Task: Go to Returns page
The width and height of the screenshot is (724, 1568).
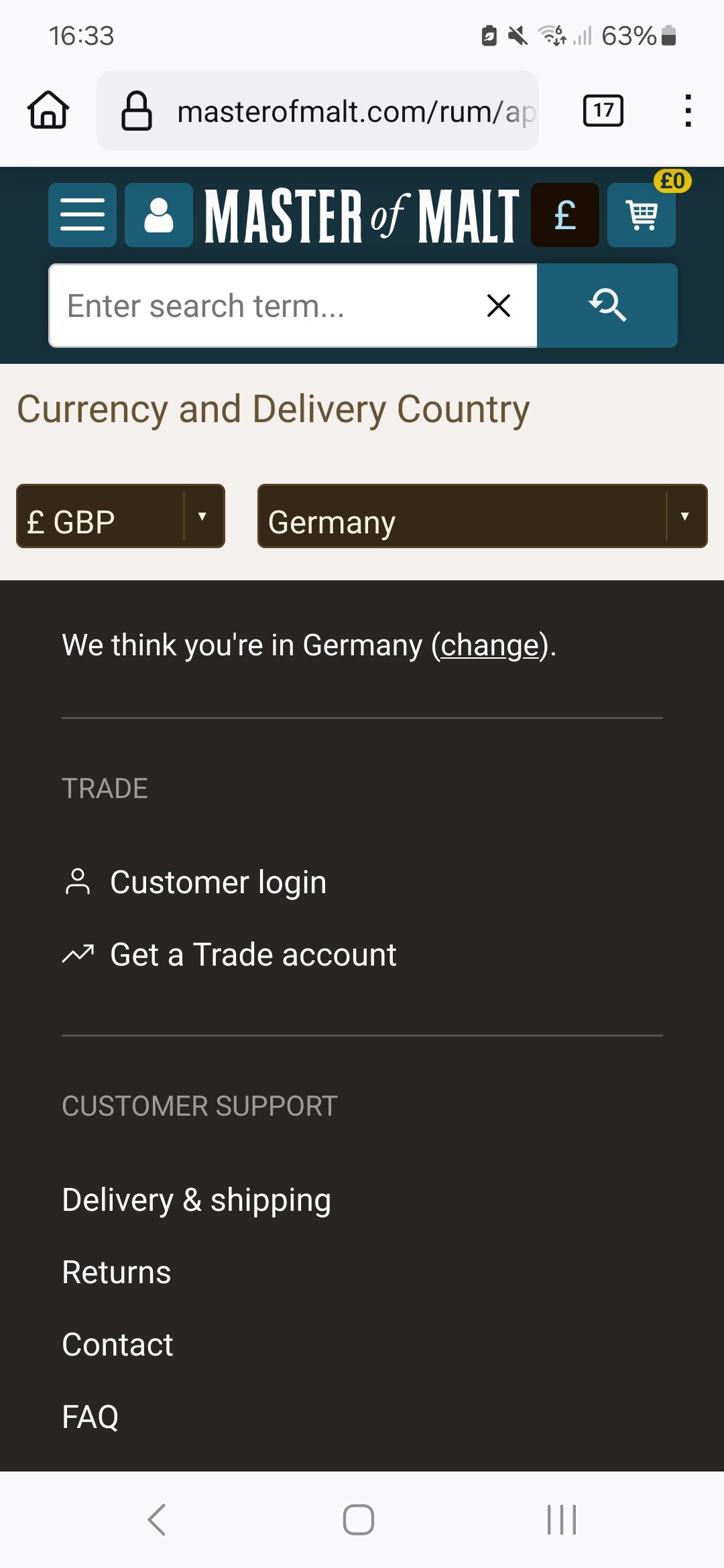Action: coord(117,1272)
